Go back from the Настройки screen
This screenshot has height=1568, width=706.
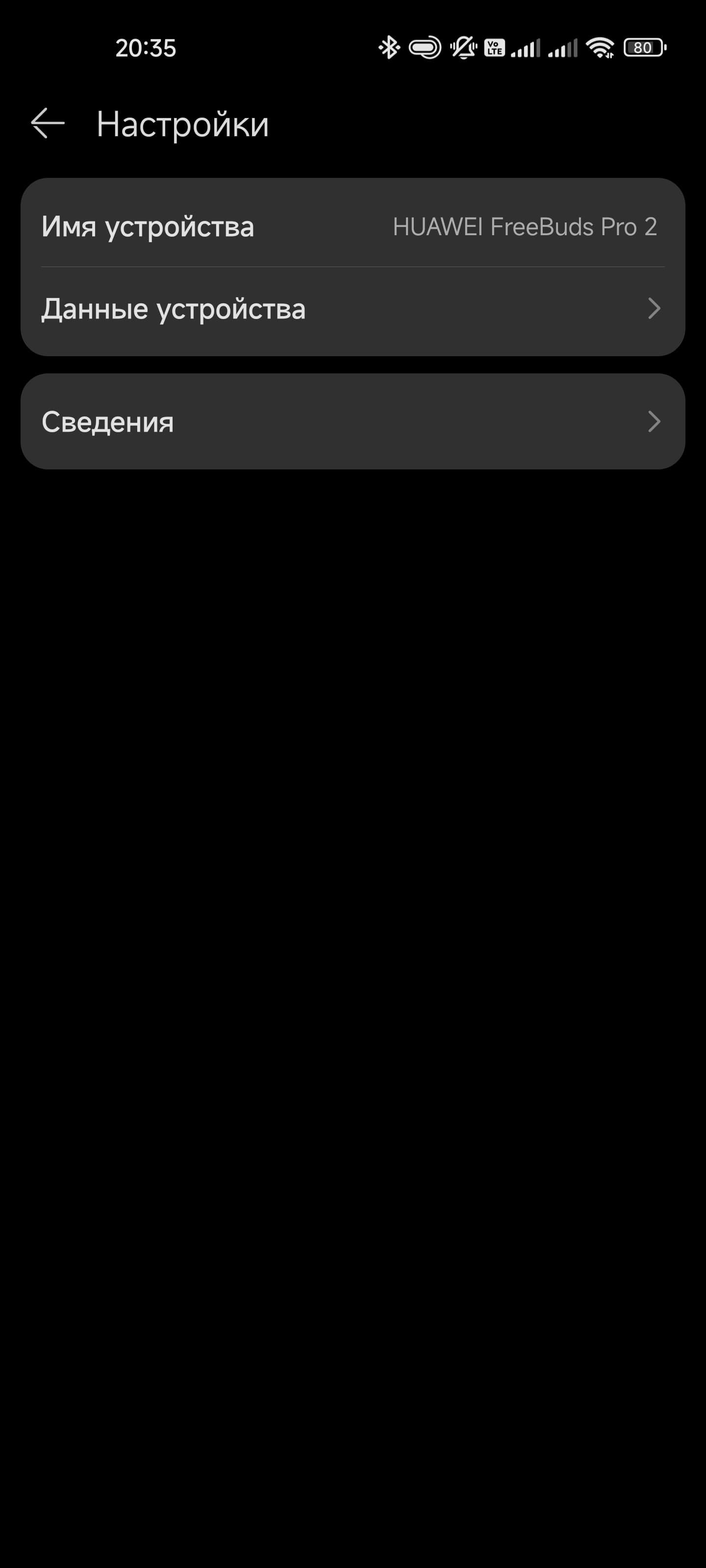(48, 123)
